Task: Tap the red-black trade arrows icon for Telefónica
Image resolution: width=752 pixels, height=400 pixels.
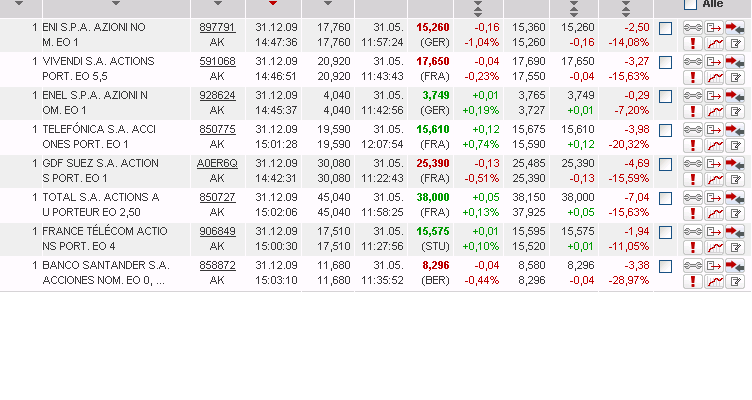Action: point(736,129)
